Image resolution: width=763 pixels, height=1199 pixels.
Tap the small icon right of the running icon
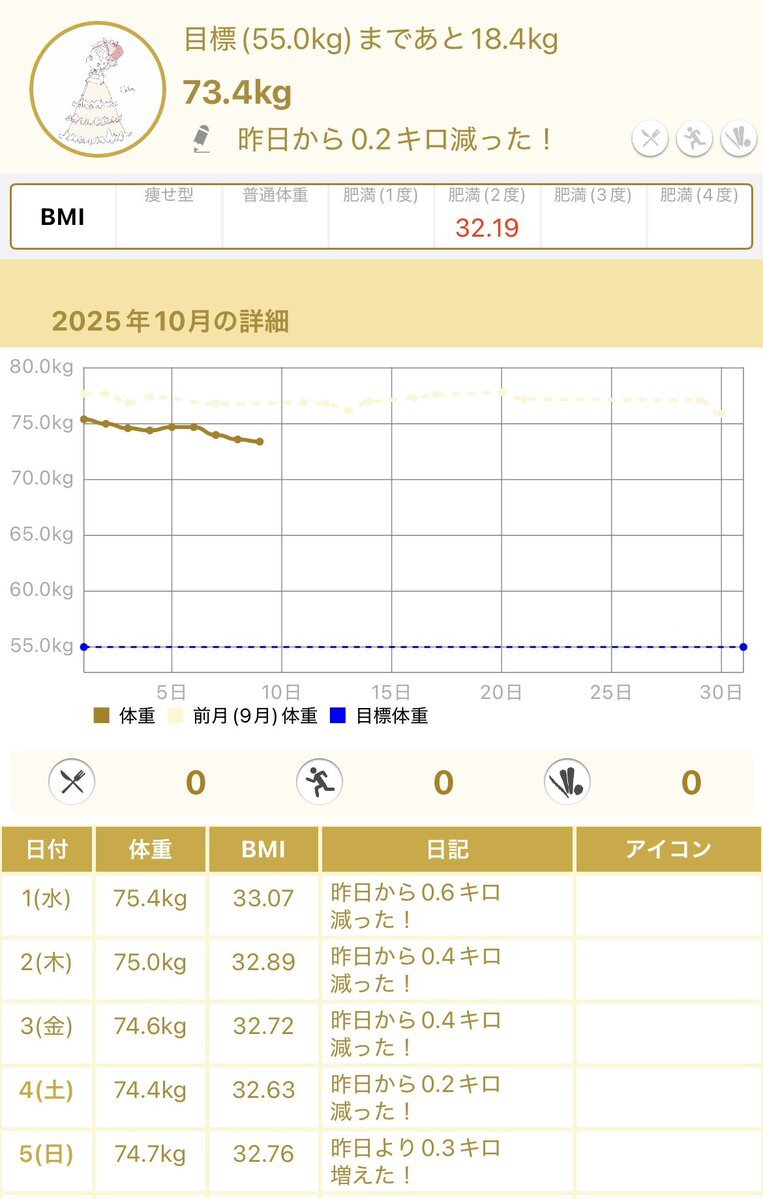738,139
